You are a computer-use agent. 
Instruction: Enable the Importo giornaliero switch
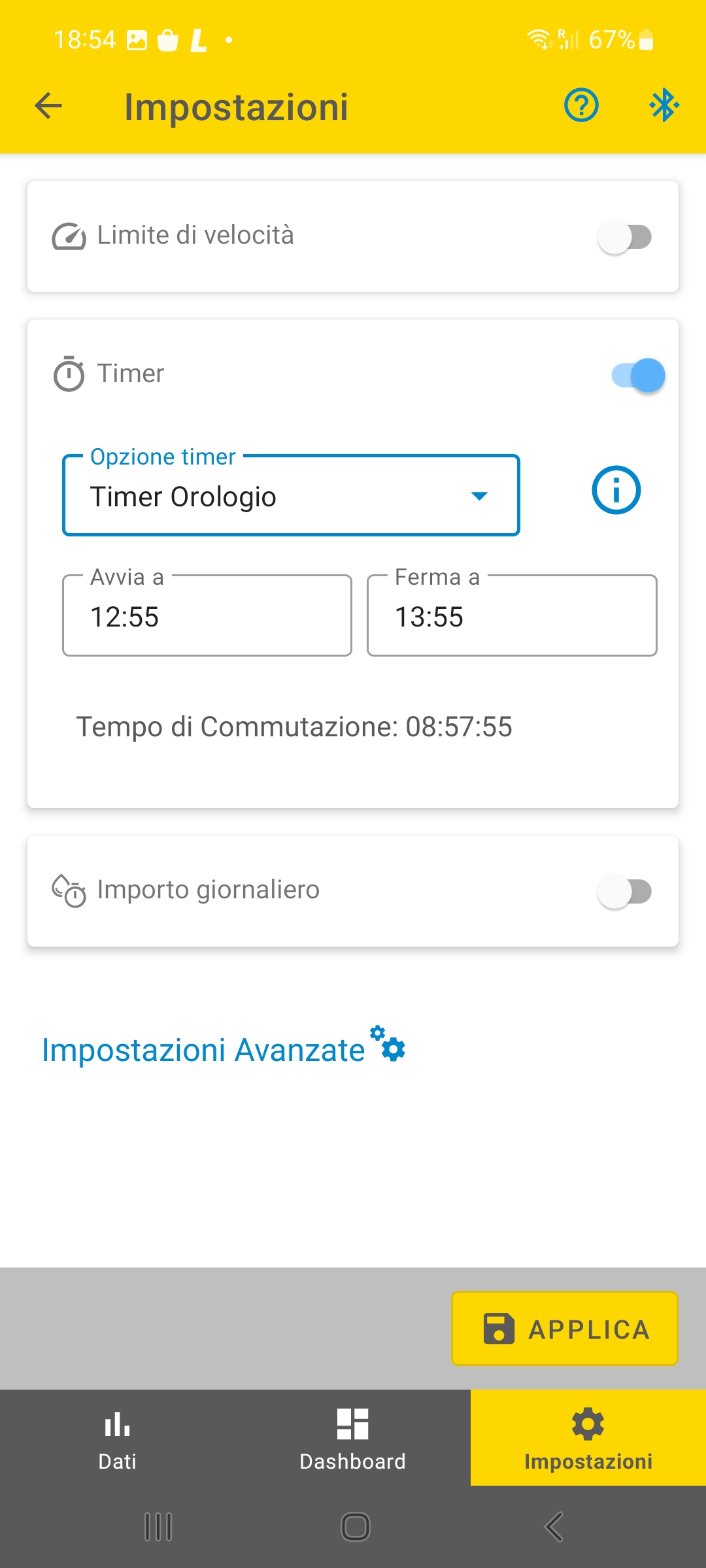click(625, 892)
